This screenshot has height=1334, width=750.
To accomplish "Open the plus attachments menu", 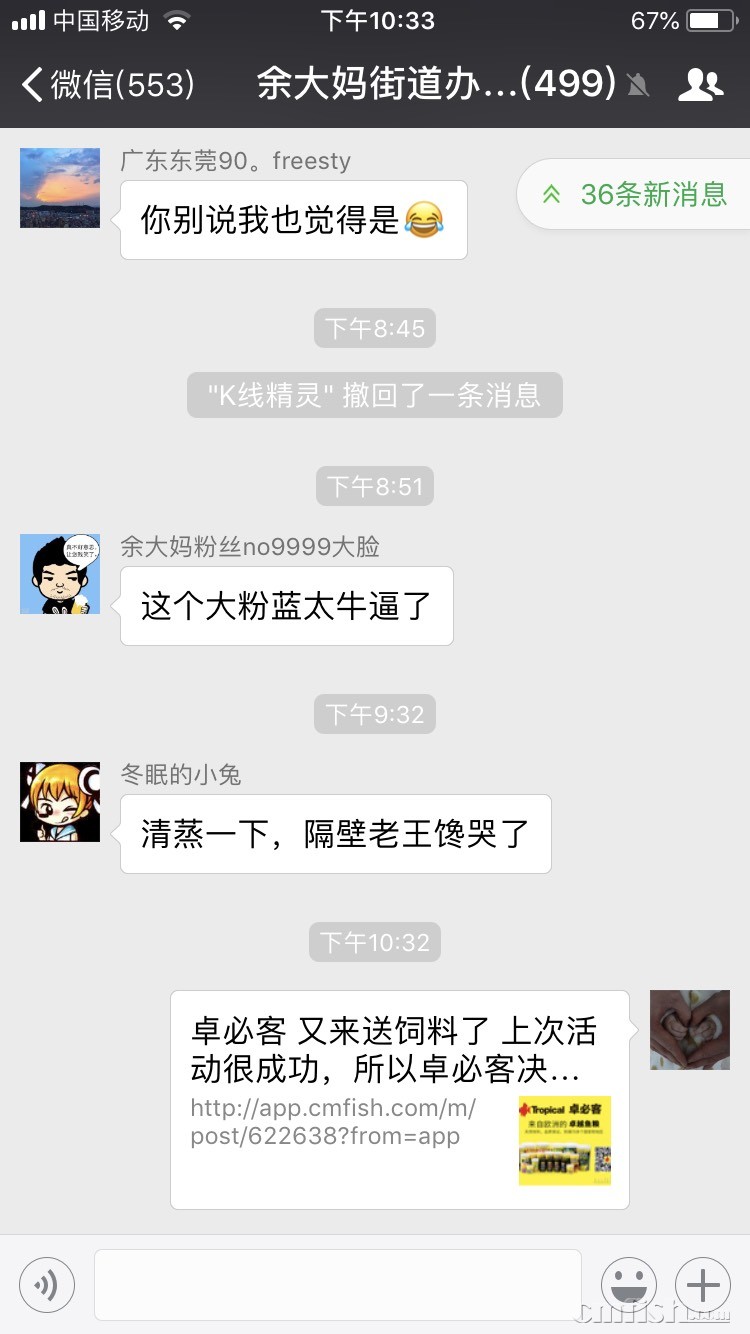I will (703, 1284).
